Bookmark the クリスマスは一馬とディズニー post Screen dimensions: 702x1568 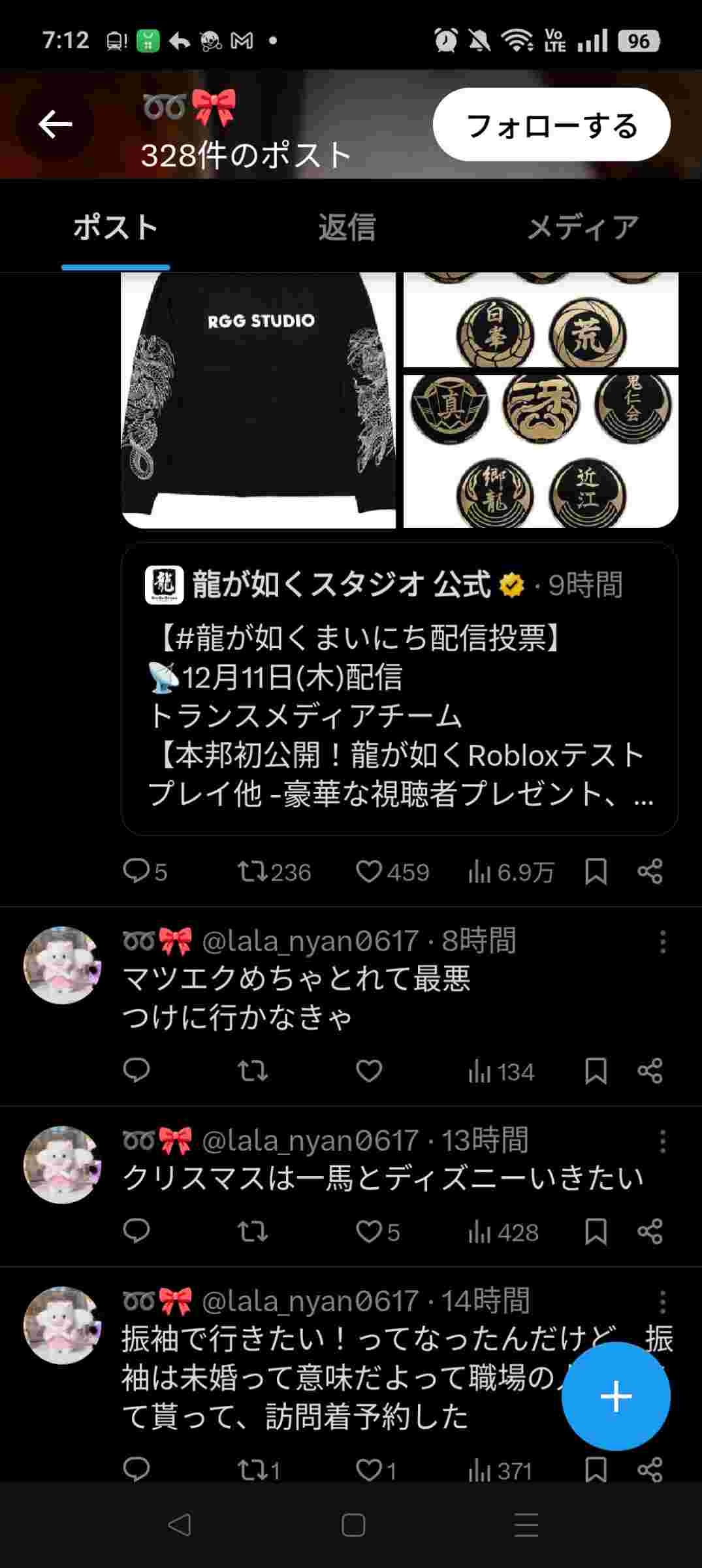pyautogui.click(x=596, y=1232)
